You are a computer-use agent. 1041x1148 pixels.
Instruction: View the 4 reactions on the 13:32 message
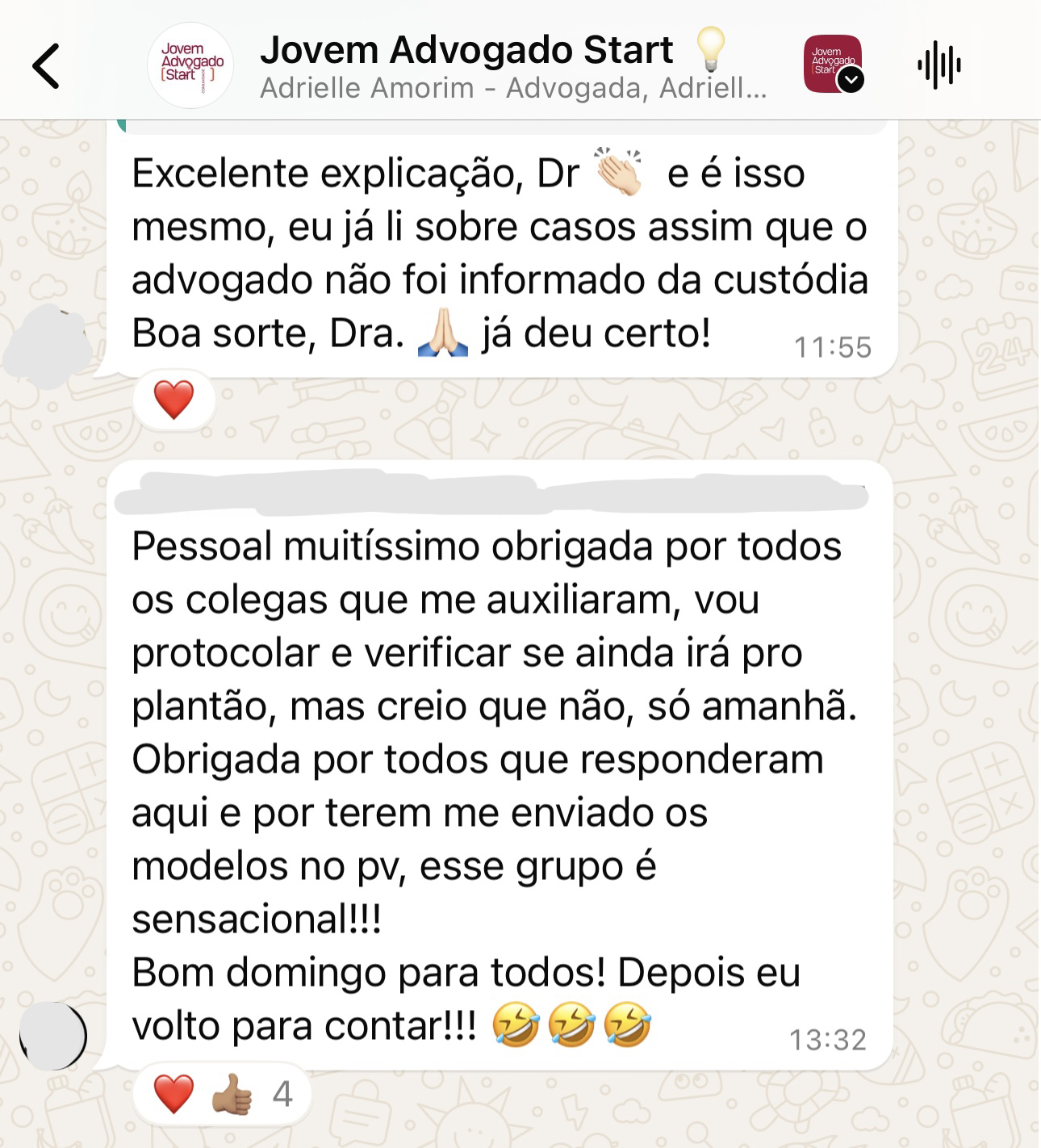223,1095
